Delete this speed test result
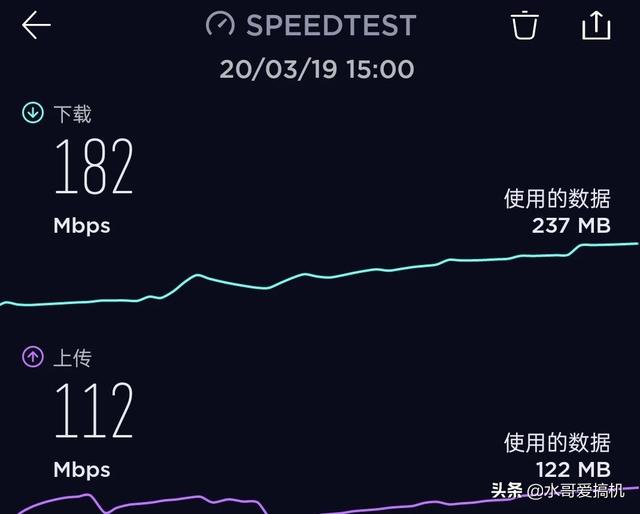 [x=525, y=25]
